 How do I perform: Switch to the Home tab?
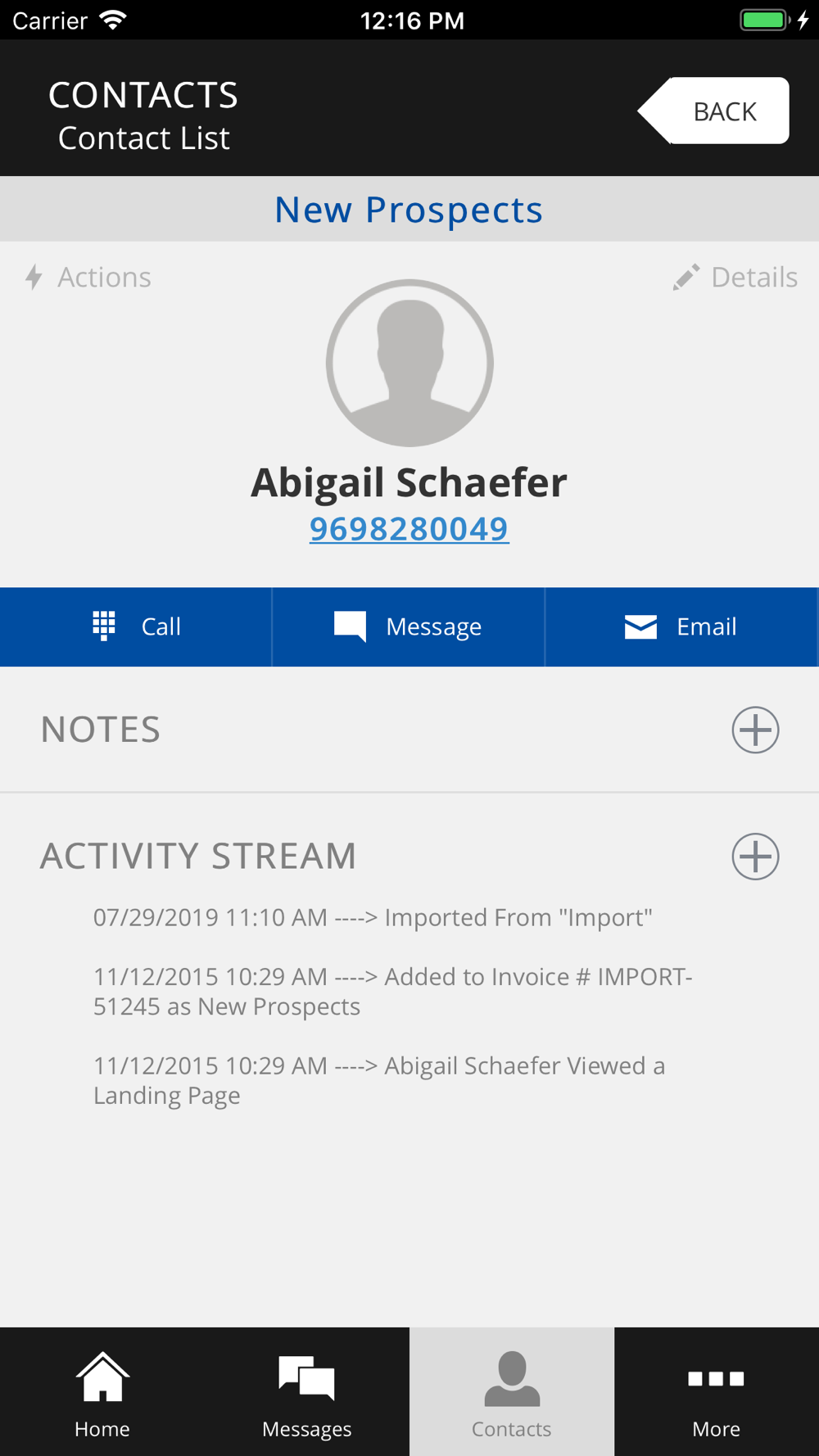[x=102, y=1392]
